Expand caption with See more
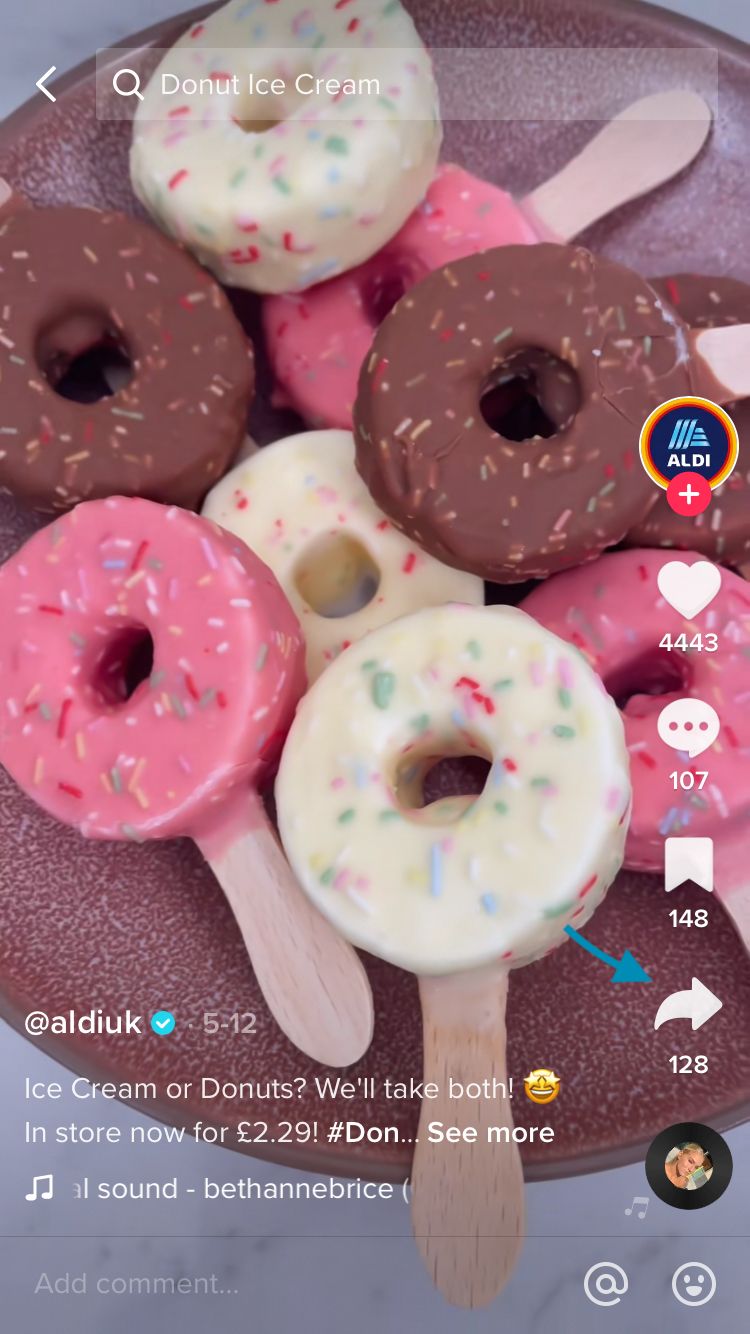This screenshot has height=1334, width=750. click(490, 1133)
